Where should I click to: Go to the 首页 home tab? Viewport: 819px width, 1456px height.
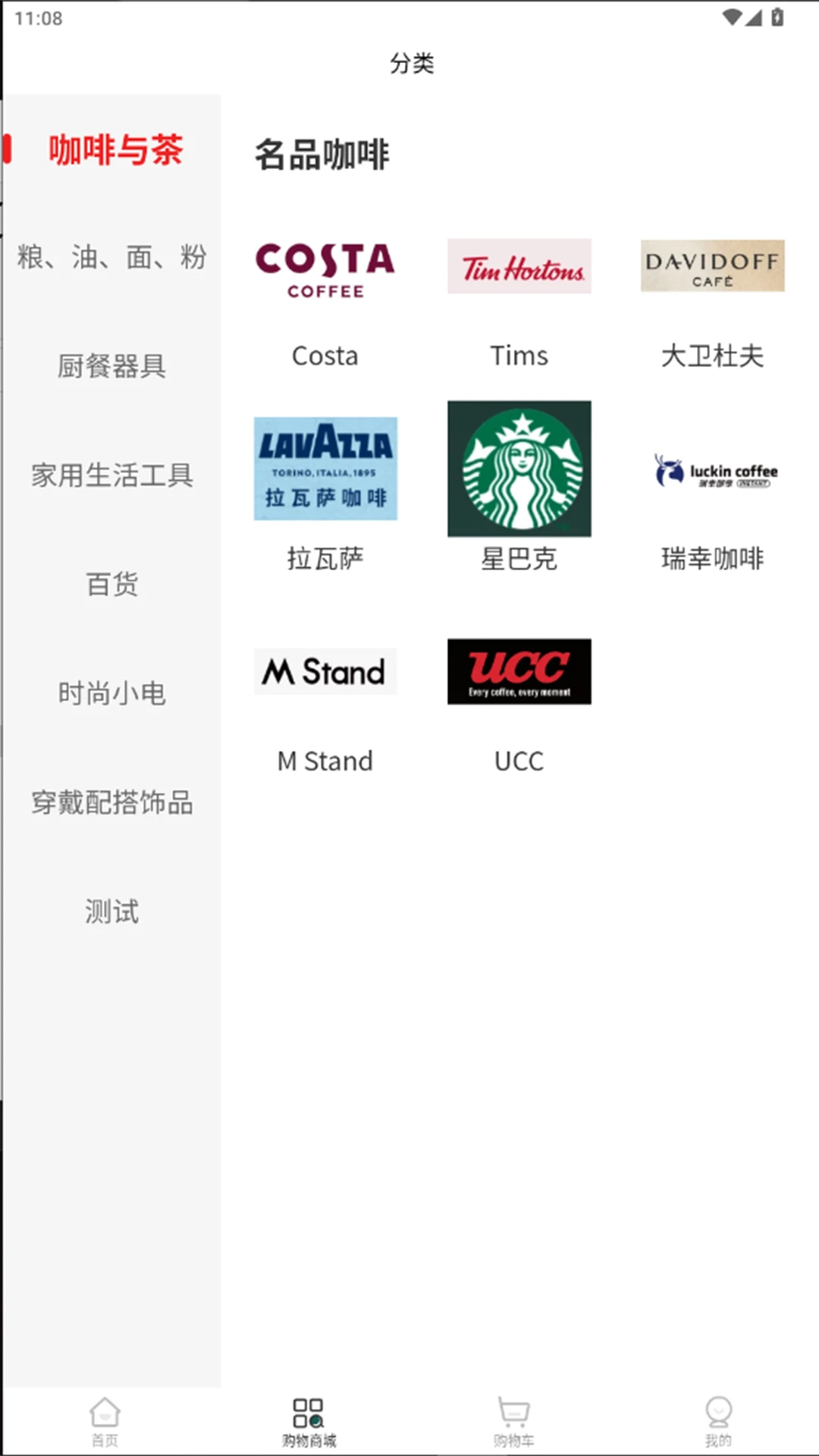(x=105, y=1421)
